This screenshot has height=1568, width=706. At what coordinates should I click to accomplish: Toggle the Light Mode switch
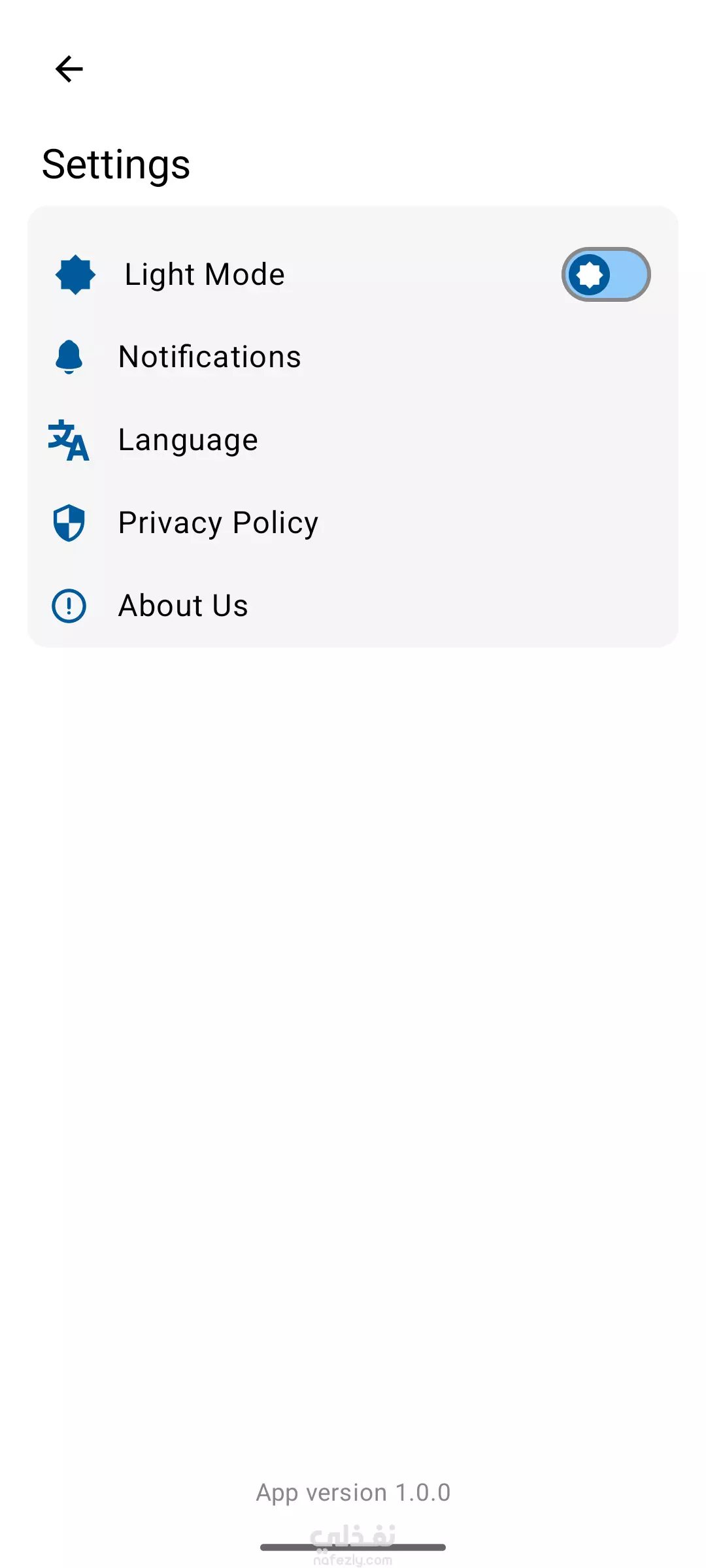(x=606, y=274)
